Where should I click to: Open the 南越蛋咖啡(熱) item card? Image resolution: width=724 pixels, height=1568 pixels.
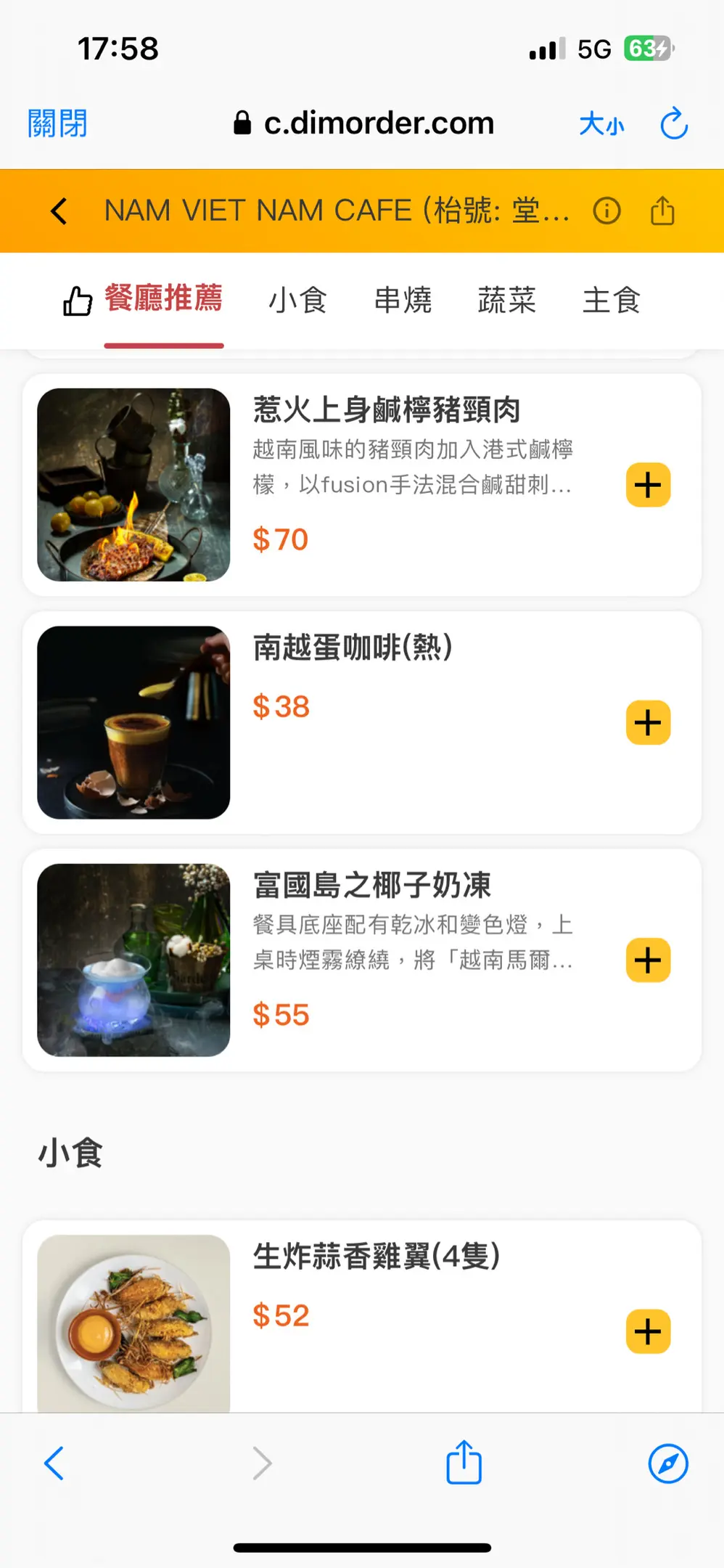353,648
